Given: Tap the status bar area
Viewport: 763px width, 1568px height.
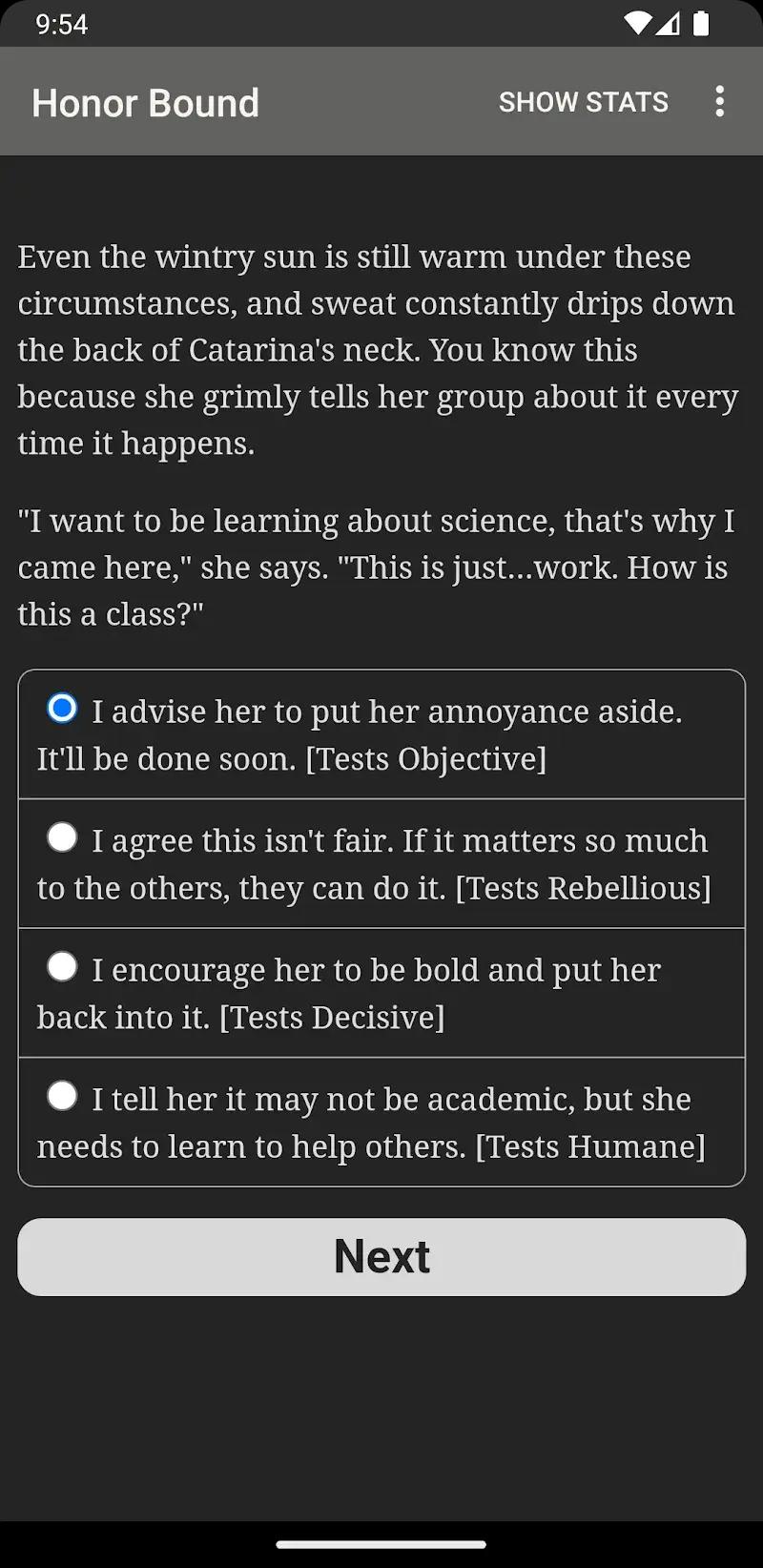Looking at the screenshot, I should click(381, 26).
